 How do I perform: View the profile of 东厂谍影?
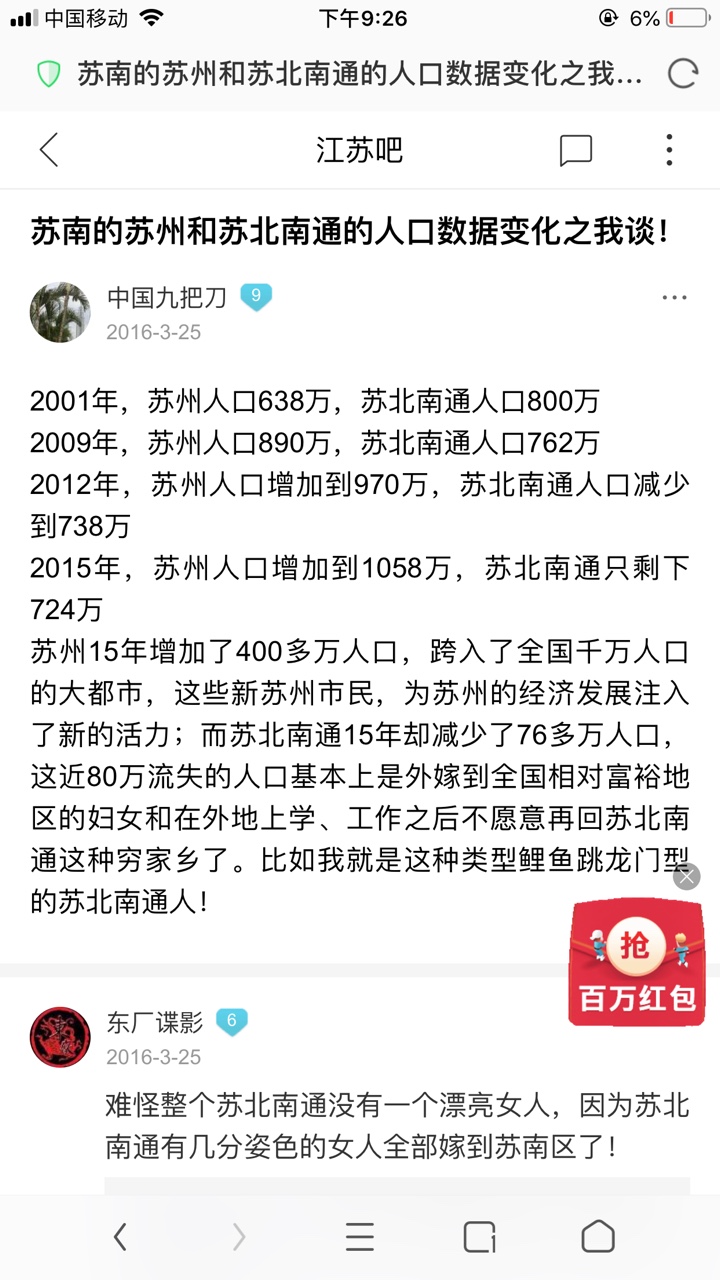[x=155, y=1021]
